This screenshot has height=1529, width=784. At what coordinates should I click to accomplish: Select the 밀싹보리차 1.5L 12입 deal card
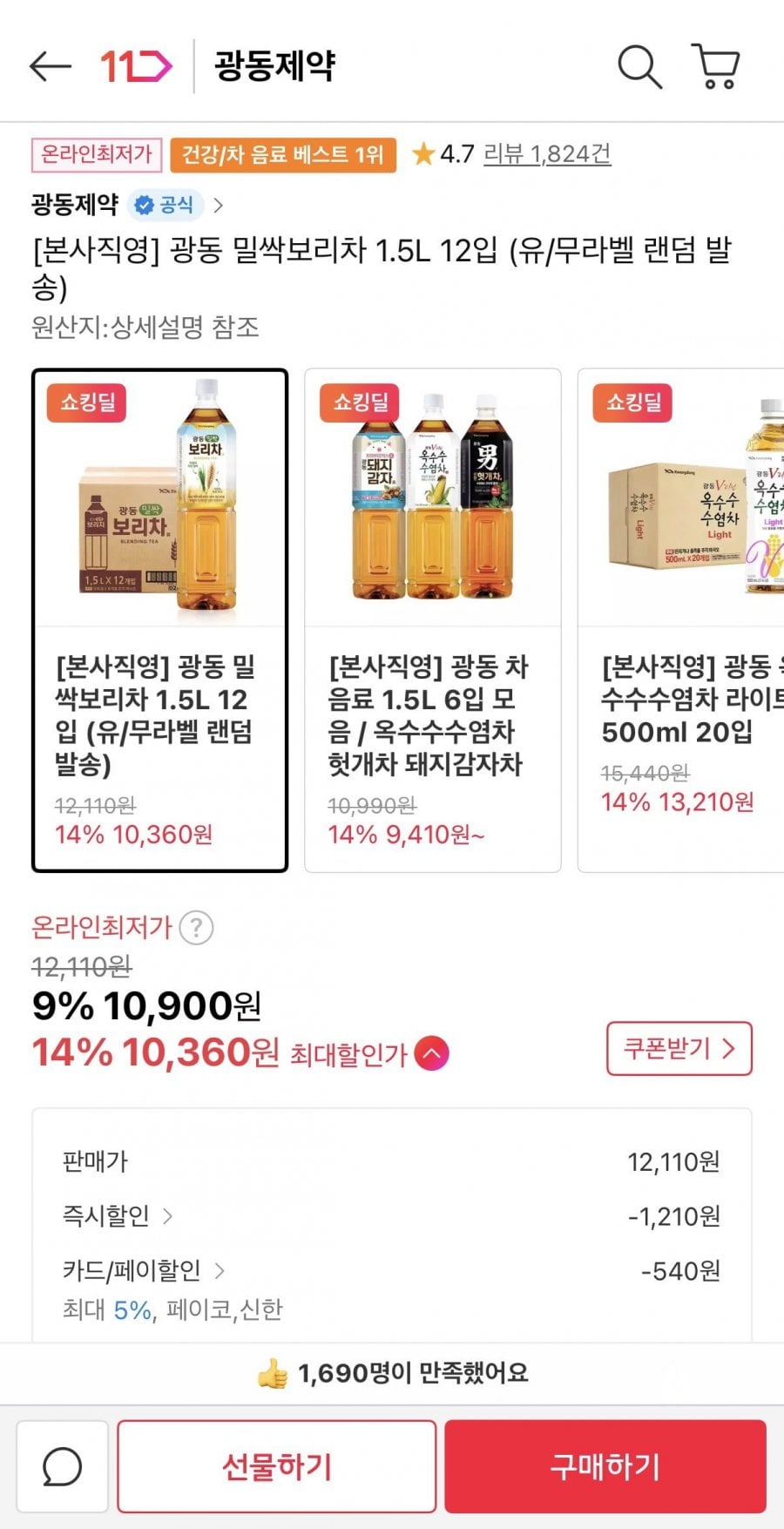[159, 619]
